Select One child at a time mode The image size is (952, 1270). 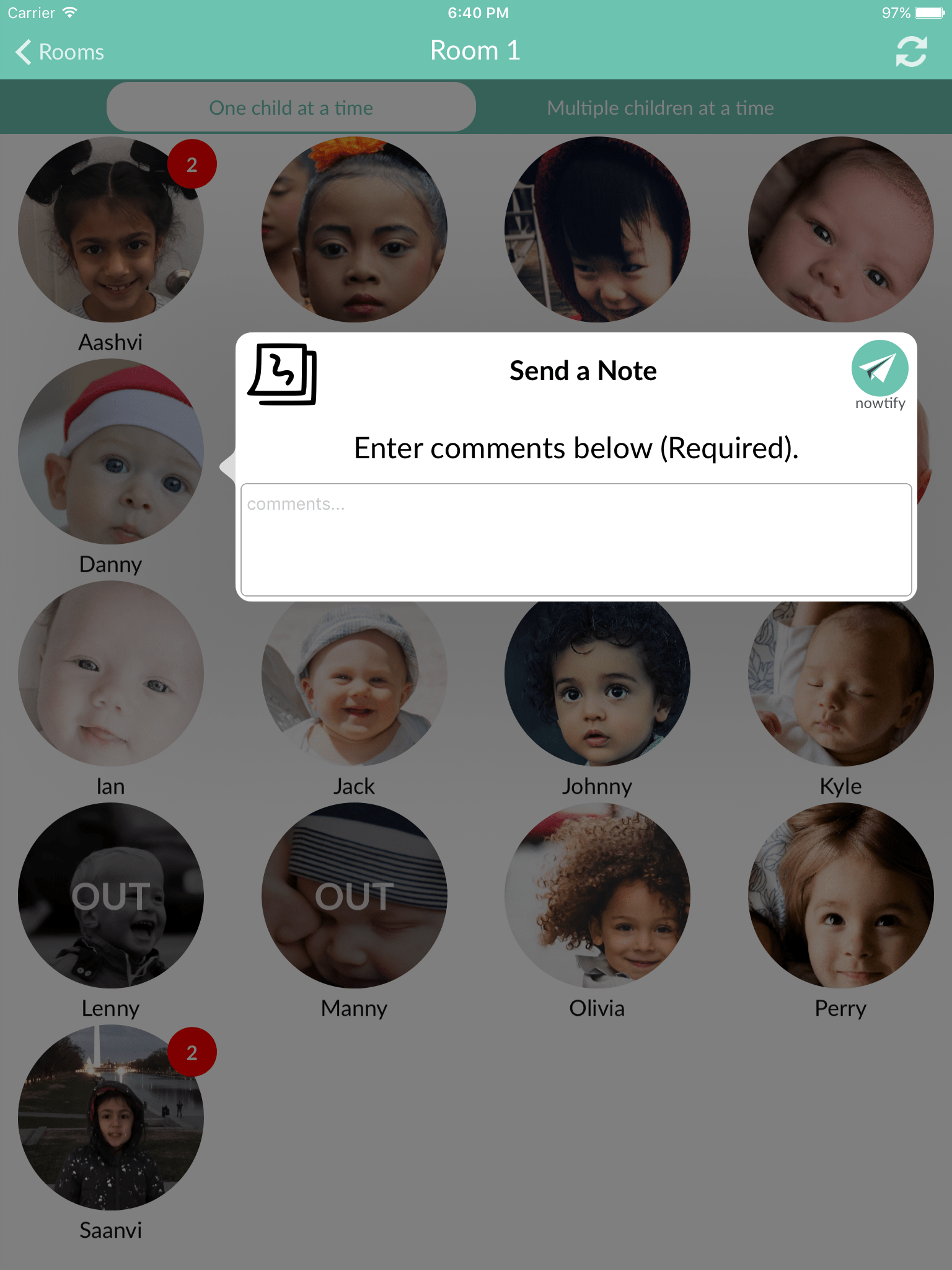pos(291,108)
